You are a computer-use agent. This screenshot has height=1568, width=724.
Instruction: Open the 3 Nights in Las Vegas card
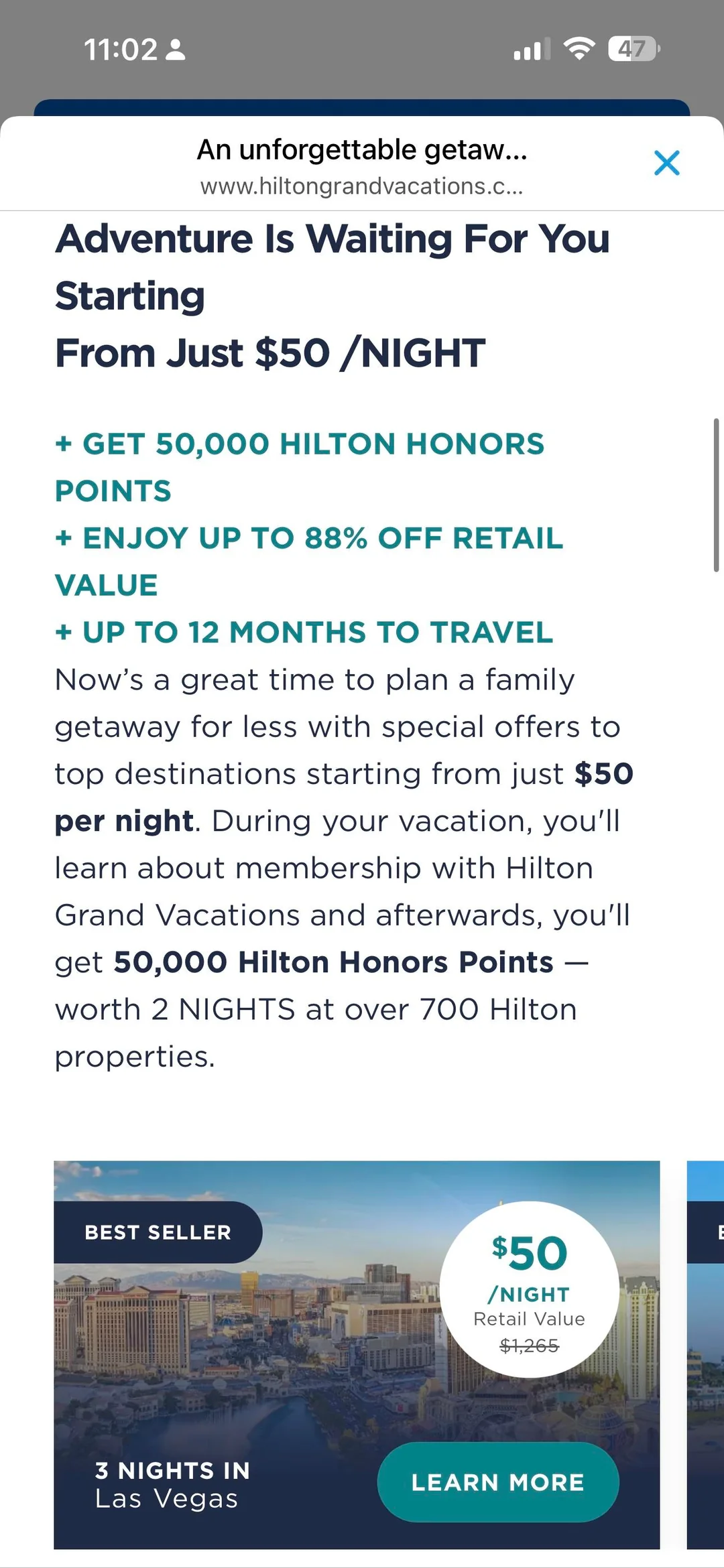point(357,1354)
